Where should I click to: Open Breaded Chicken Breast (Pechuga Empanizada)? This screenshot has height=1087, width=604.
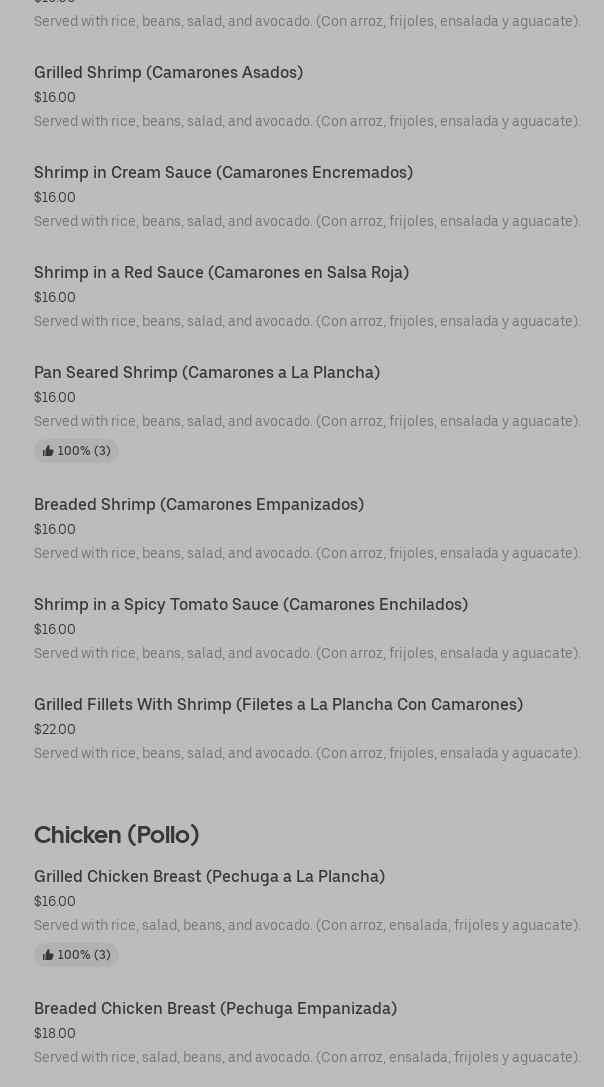coord(215,1009)
